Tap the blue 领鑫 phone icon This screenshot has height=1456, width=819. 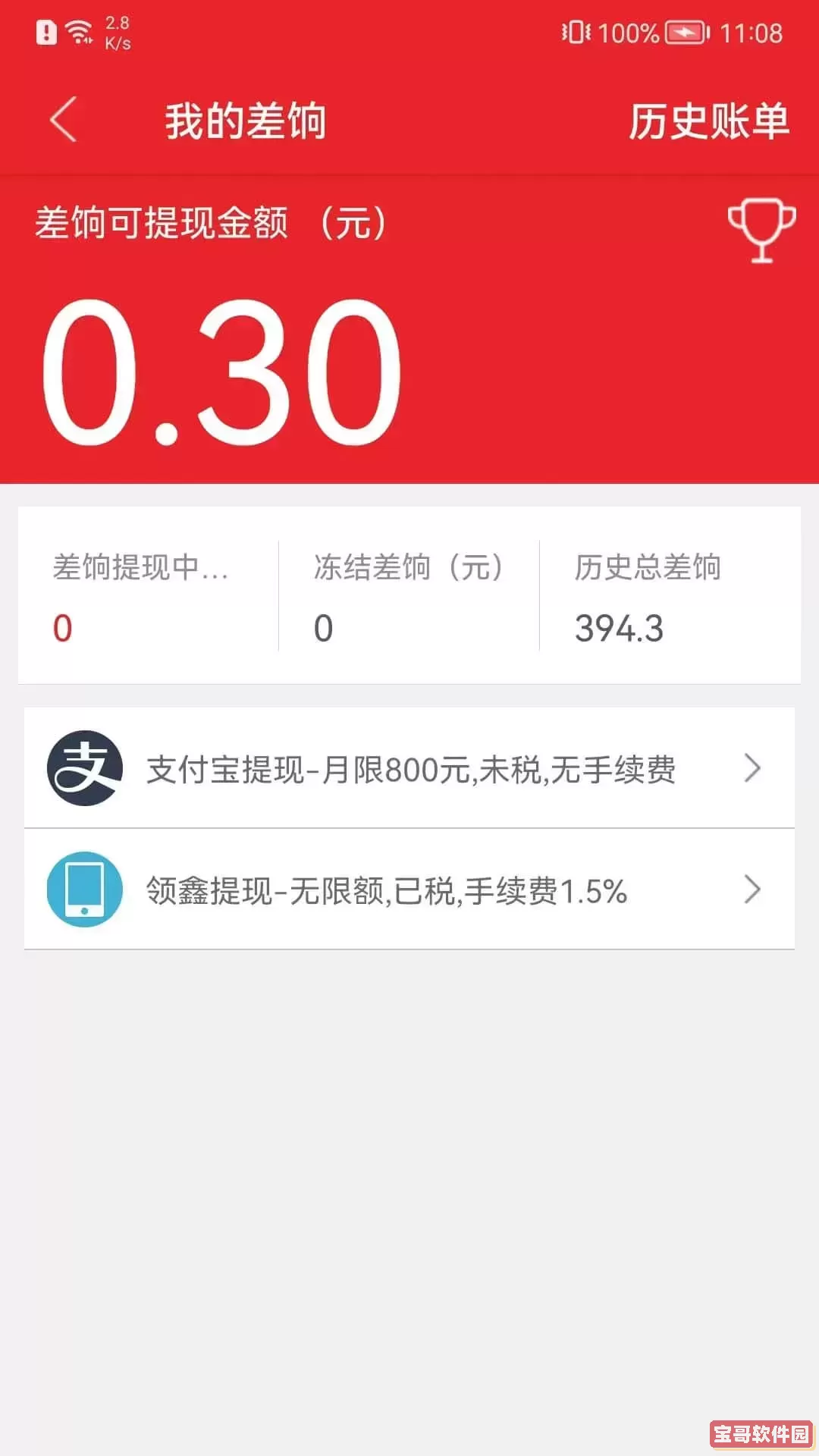pyautogui.click(x=85, y=890)
